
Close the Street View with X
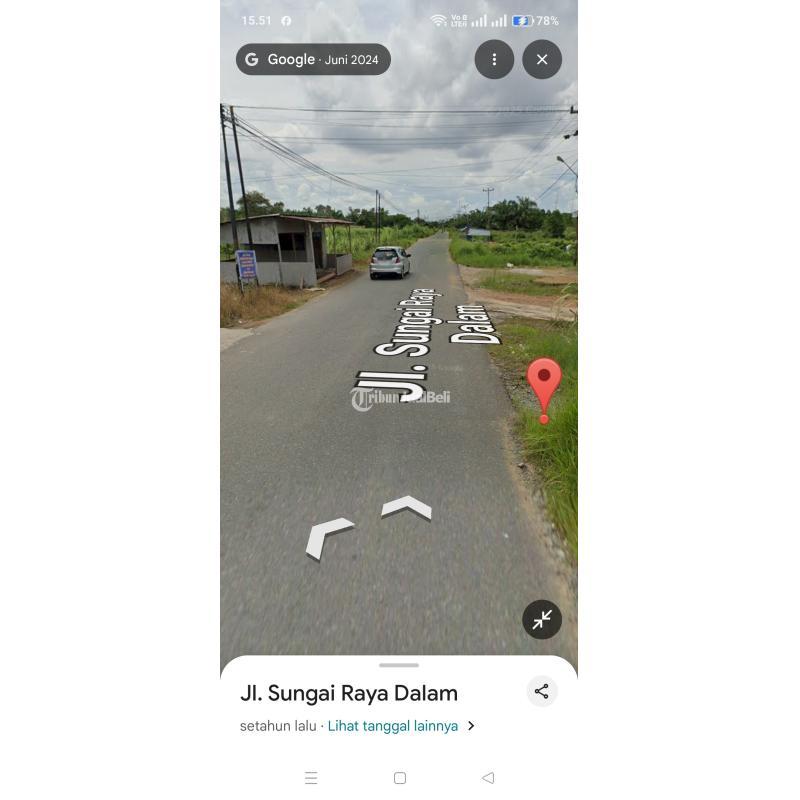[x=542, y=60]
